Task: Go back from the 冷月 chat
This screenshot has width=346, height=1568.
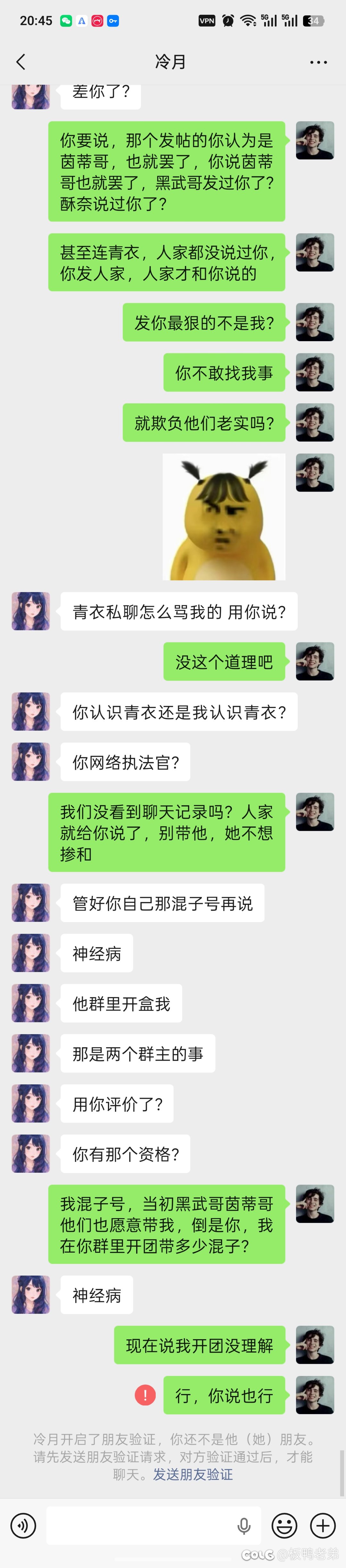Action: pyautogui.click(x=21, y=61)
